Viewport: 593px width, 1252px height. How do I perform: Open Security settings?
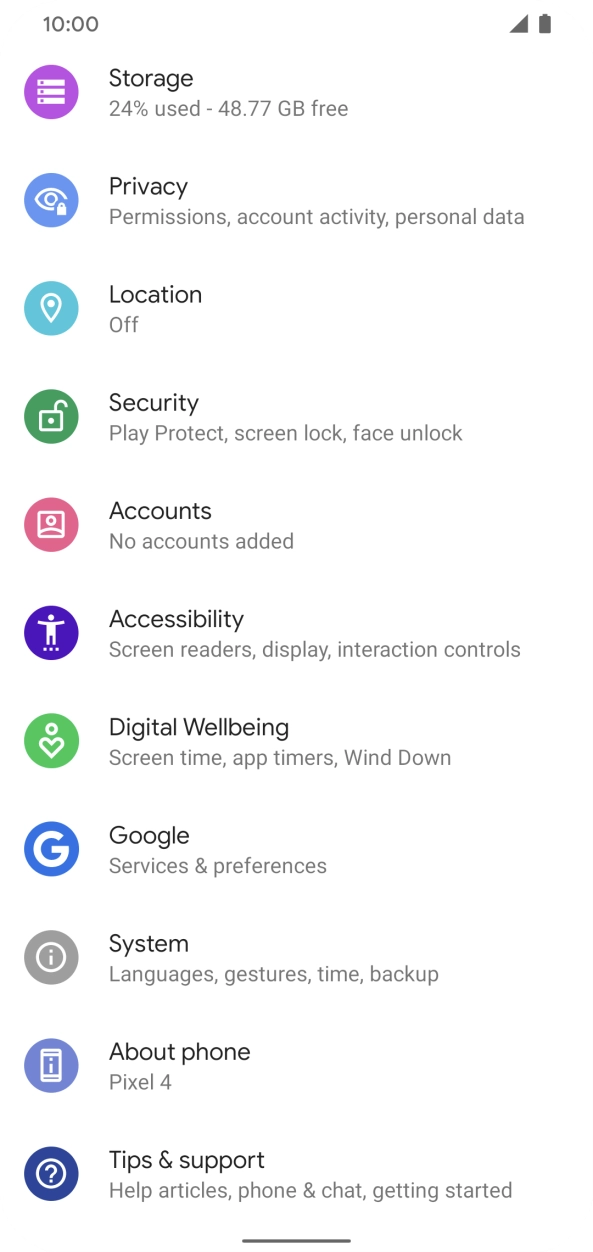(x=296, y=417)
